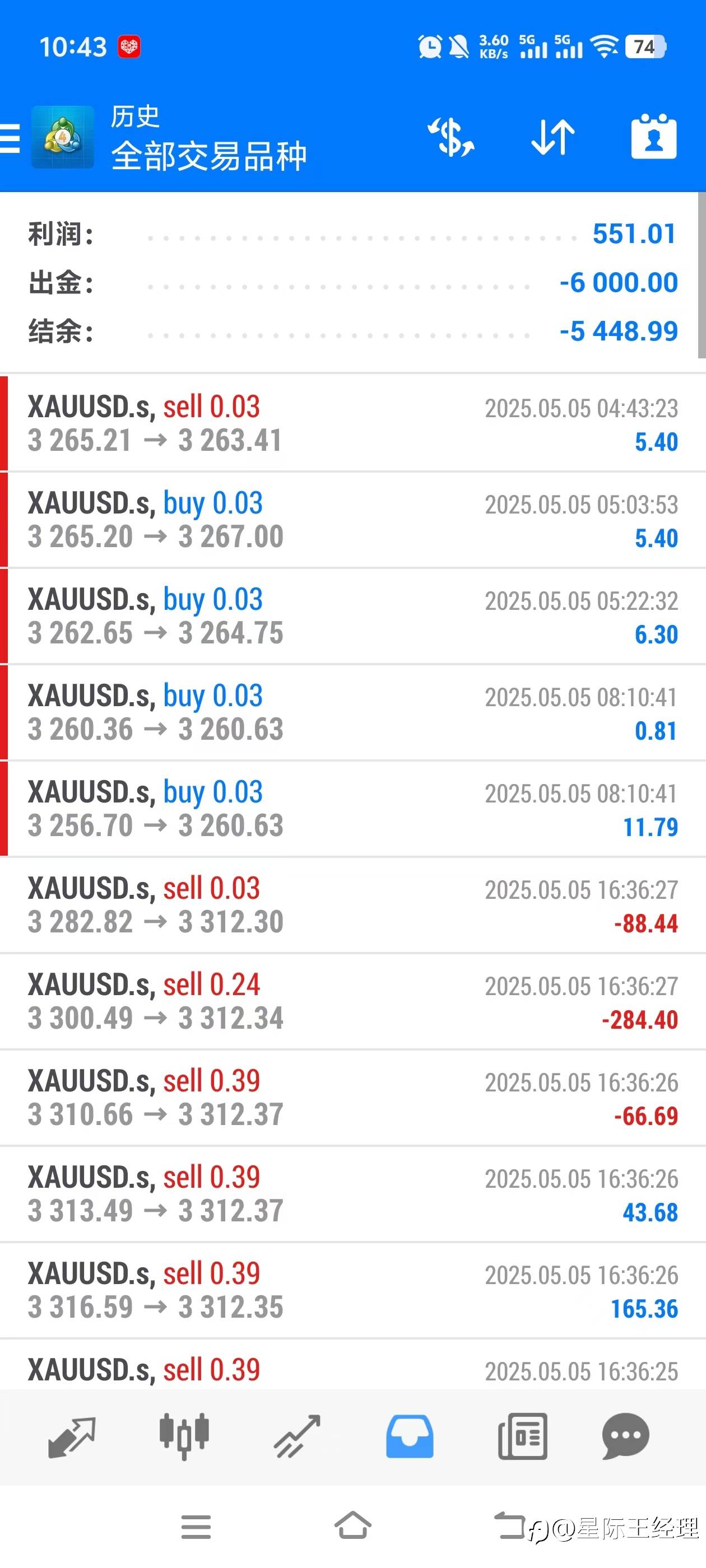
Task: Open the hamburger drawer menu
Action: pyautogui.click(x=10, y=138)
